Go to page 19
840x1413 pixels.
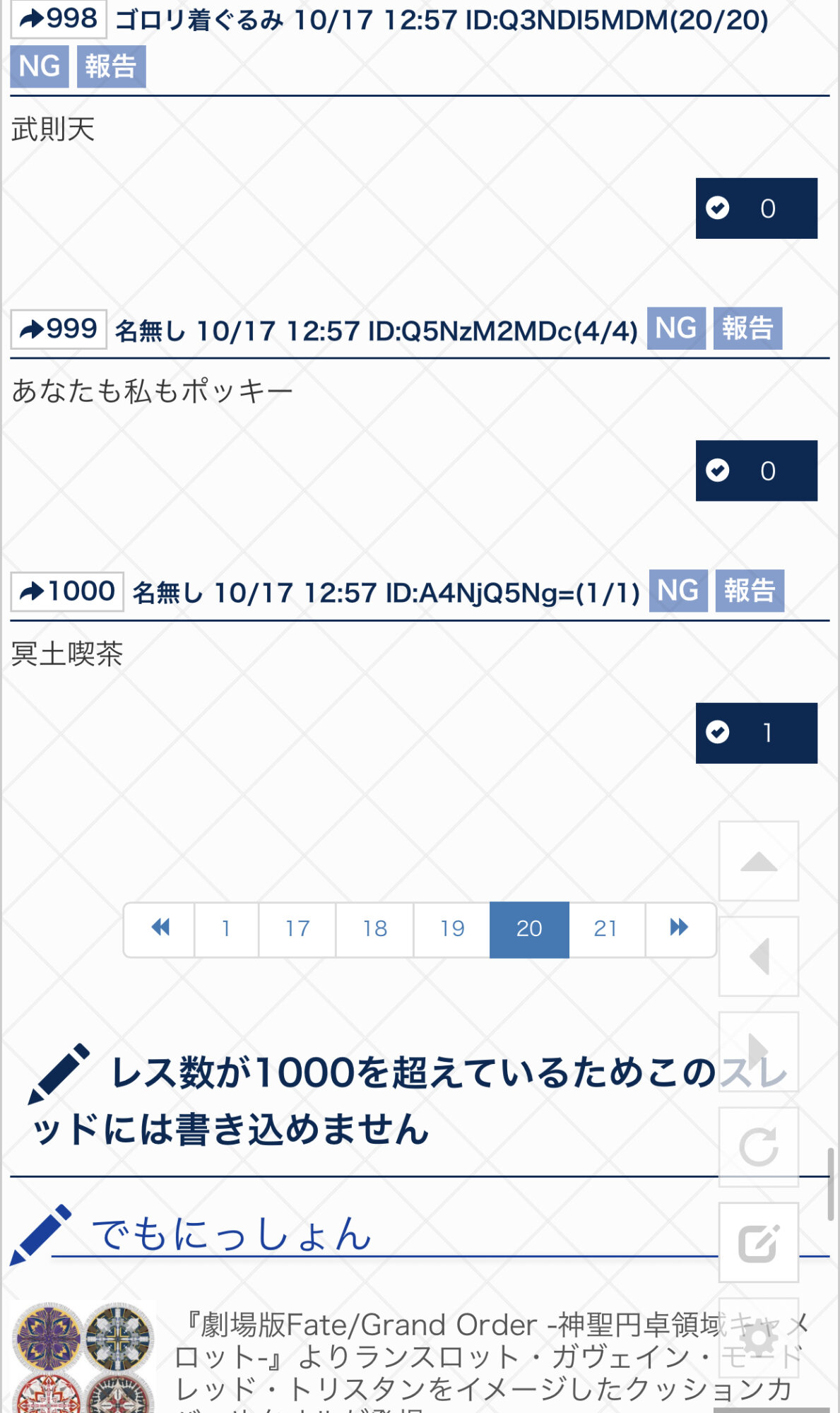(x=452, y=928)
